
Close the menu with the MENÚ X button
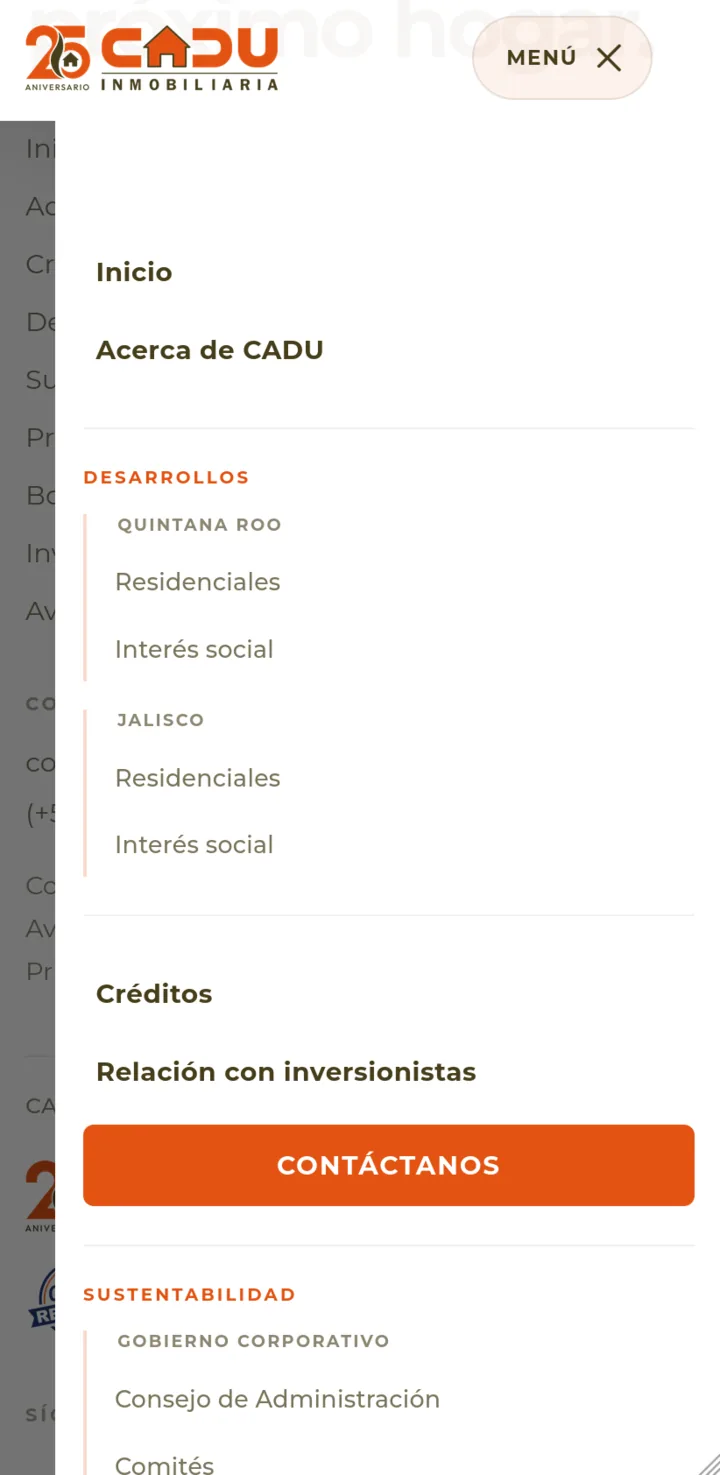click(x=562, y=58)
